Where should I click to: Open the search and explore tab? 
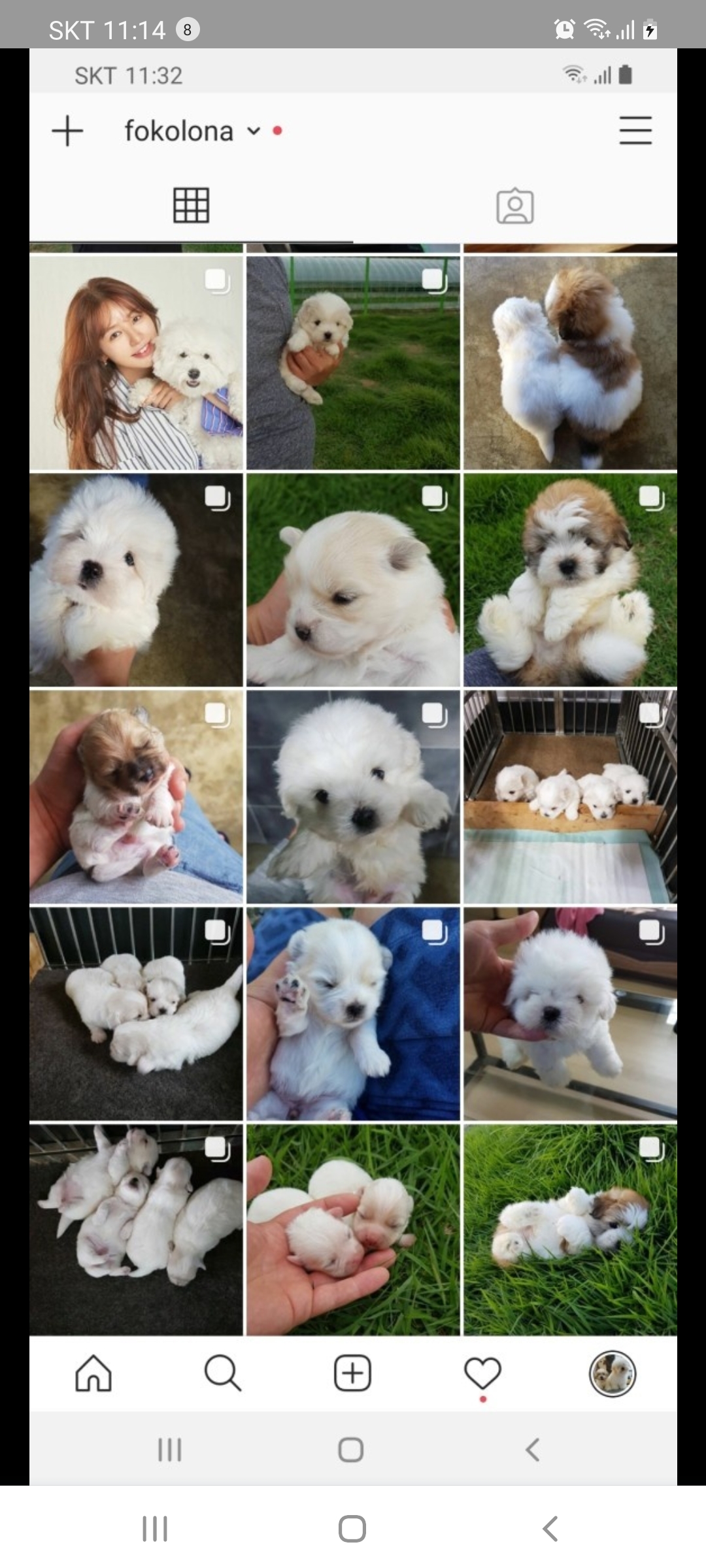(x=223, y=1373)
